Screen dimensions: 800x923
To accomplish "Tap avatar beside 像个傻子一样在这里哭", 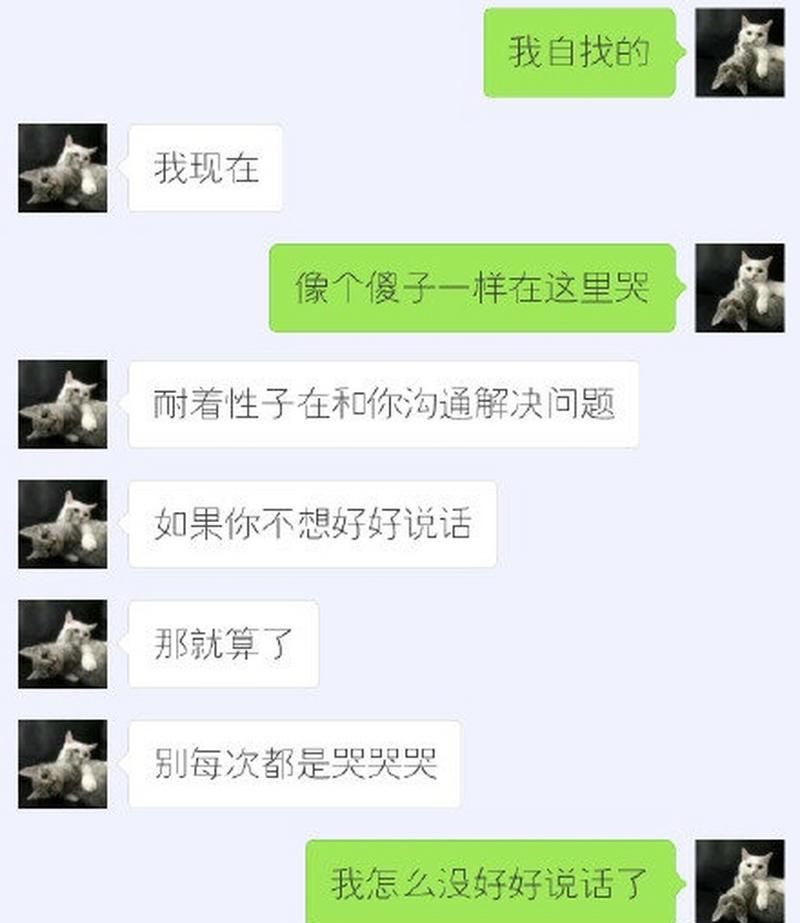I will pos(740,288).
